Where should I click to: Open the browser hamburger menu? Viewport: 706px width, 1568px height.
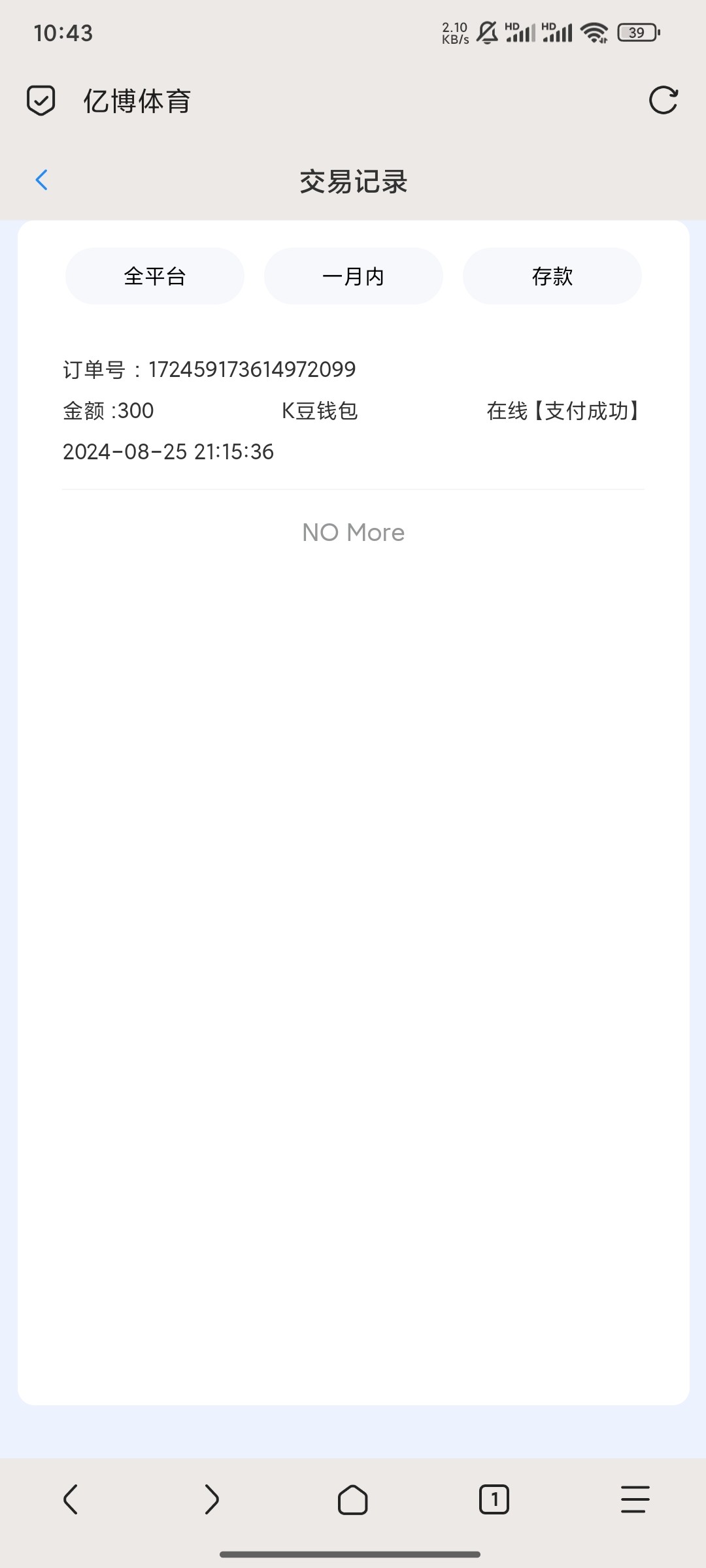coord(635,1499)
